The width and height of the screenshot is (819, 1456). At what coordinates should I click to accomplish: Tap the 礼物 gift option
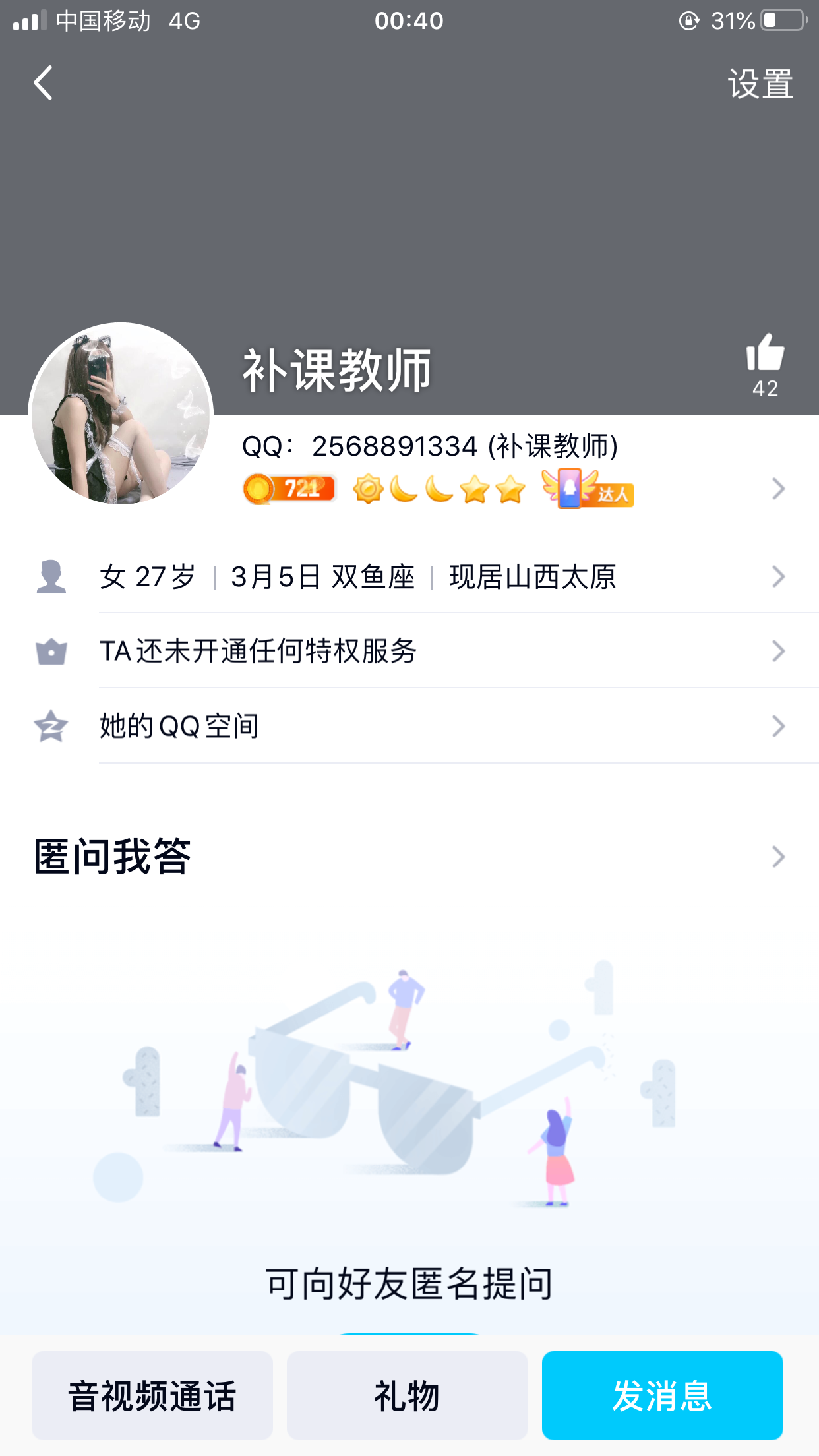[407, 1395]
